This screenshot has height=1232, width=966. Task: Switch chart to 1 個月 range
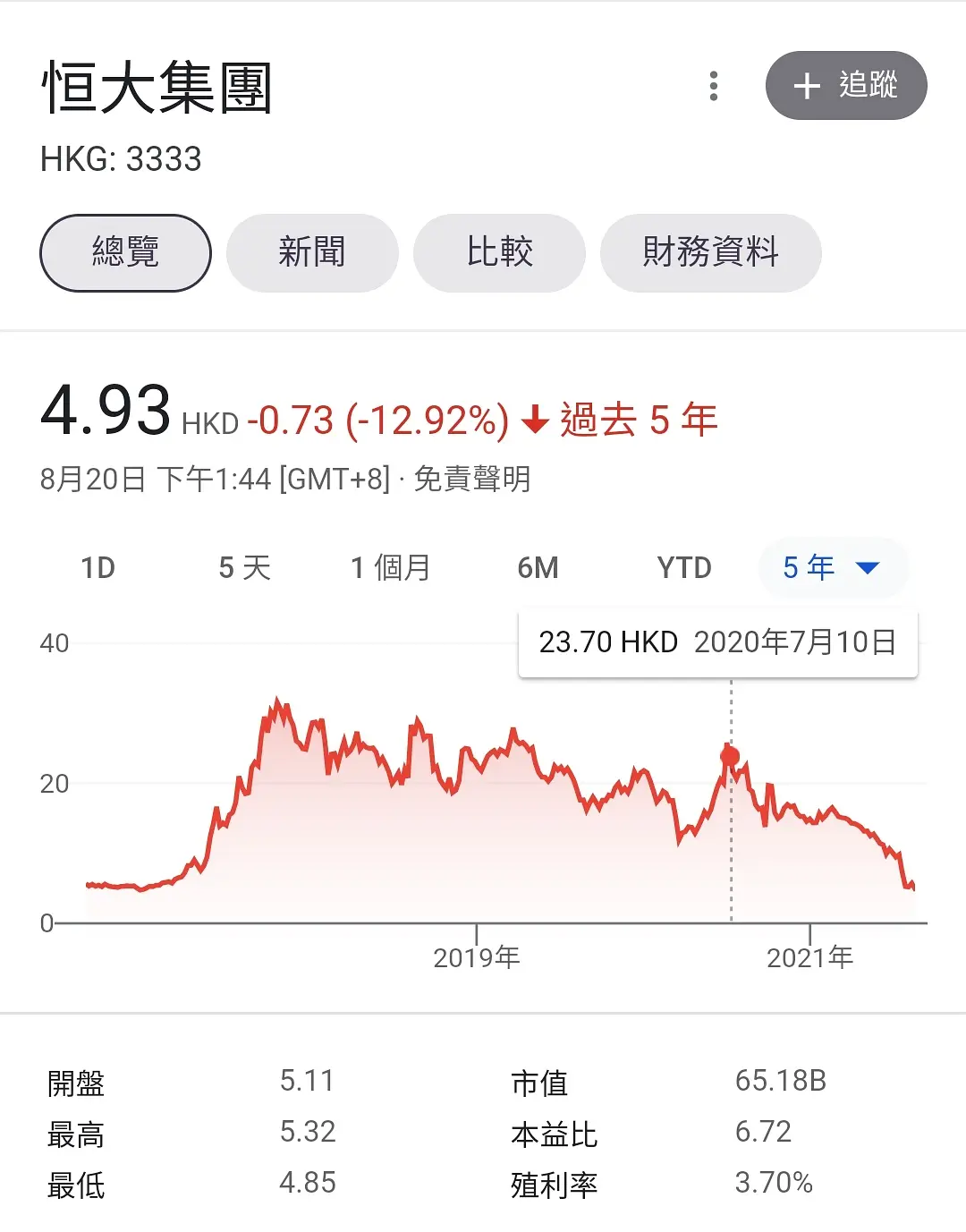391,567
